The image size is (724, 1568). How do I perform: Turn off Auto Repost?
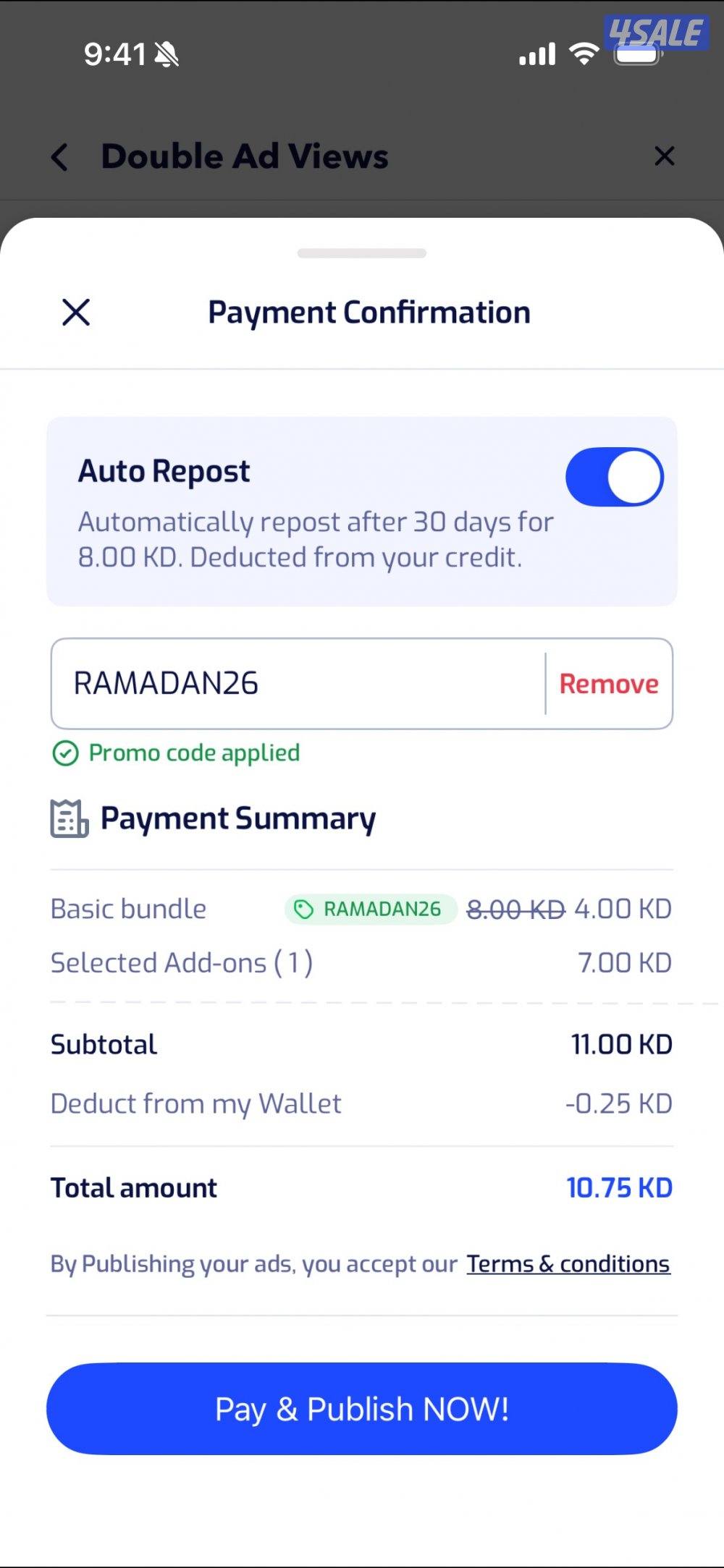click(x=614, y=478)
